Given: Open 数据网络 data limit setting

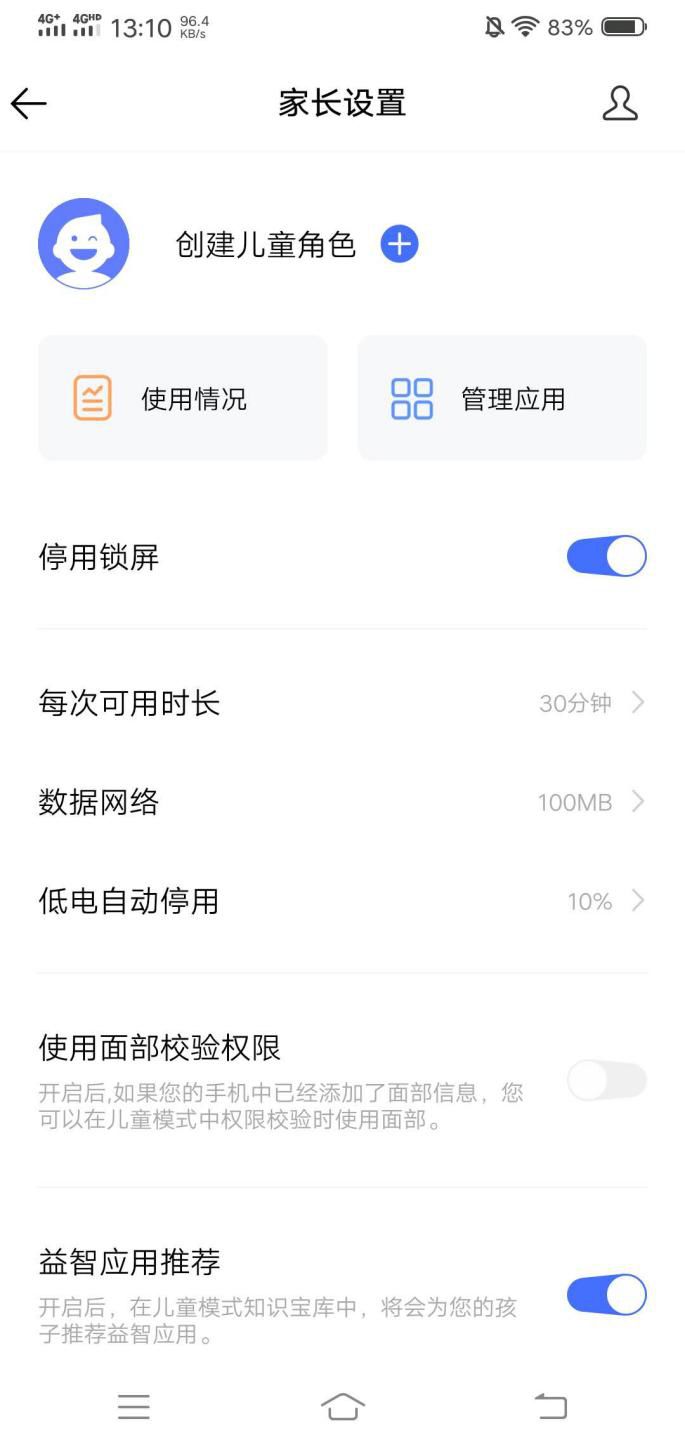Looking at the screenshot, I should (342, 802).
